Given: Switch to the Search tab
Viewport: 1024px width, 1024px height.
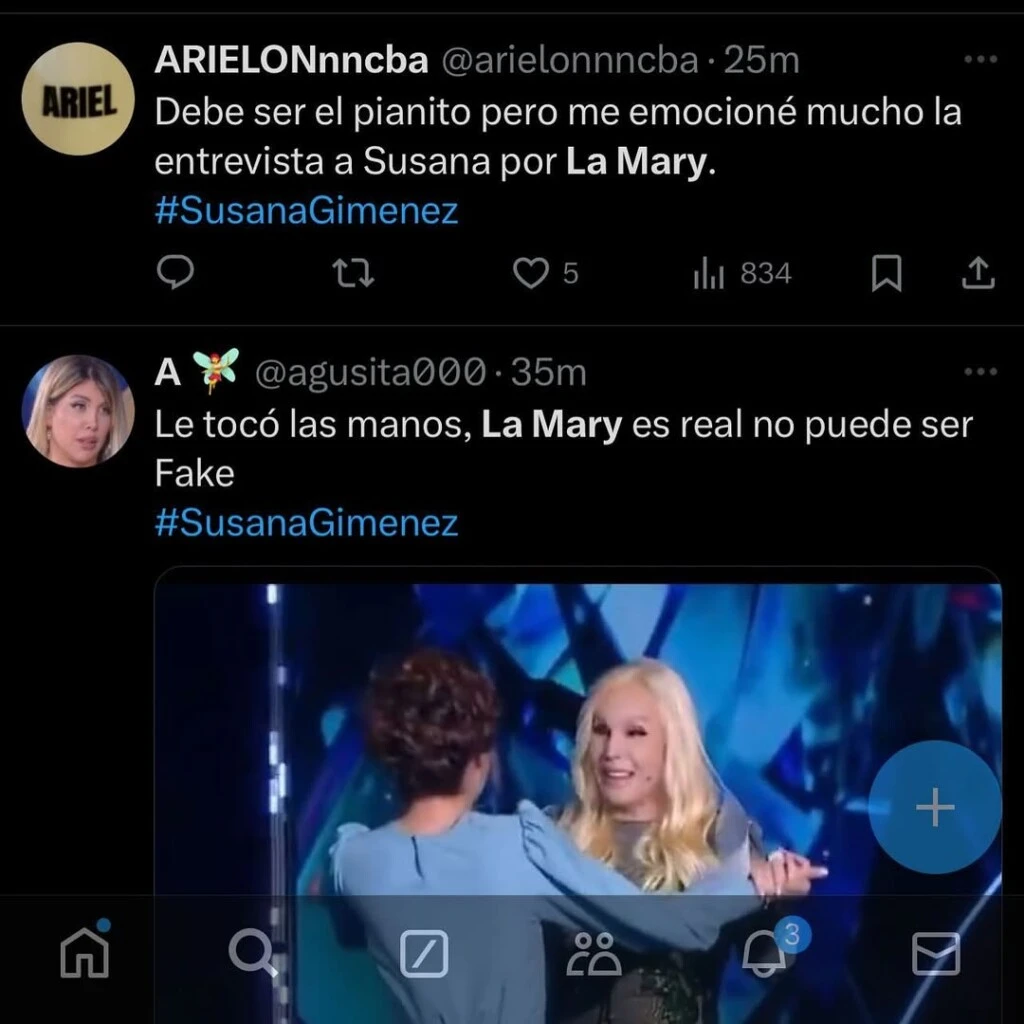Looking at the screenshot, I should [x=253, y=953].
